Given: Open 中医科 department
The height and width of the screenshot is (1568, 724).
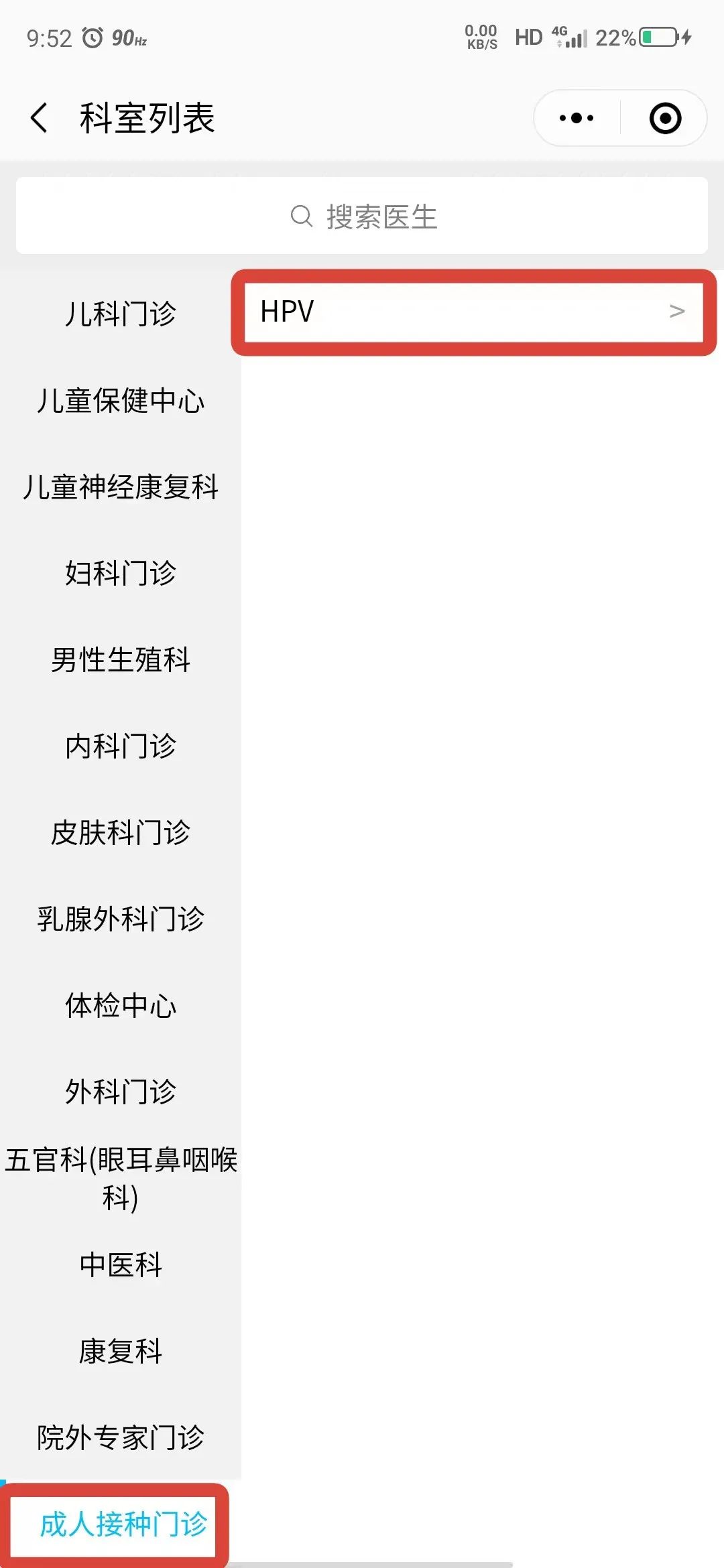Looking at the screenshot, I should (121, 1264).
